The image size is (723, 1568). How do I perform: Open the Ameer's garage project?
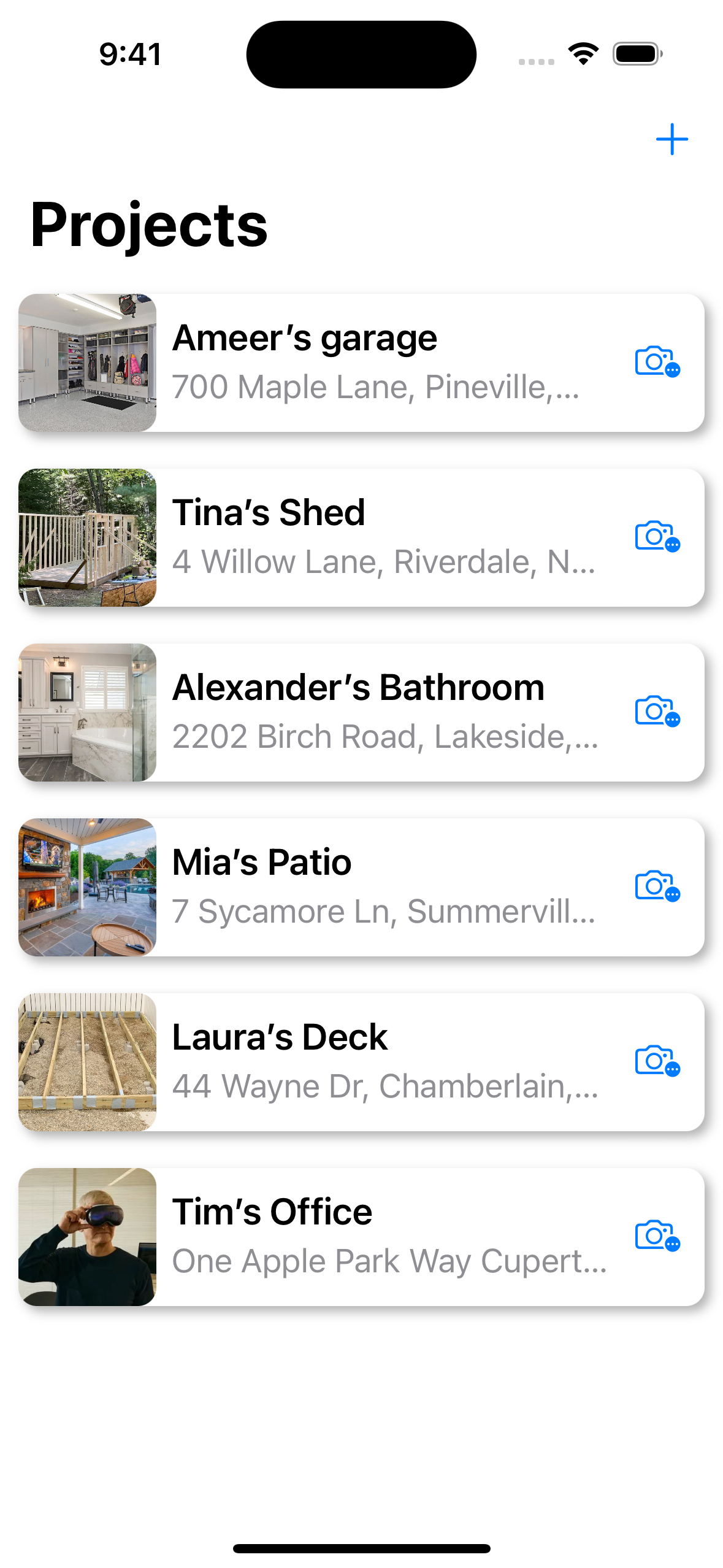[x=368, y=363]
